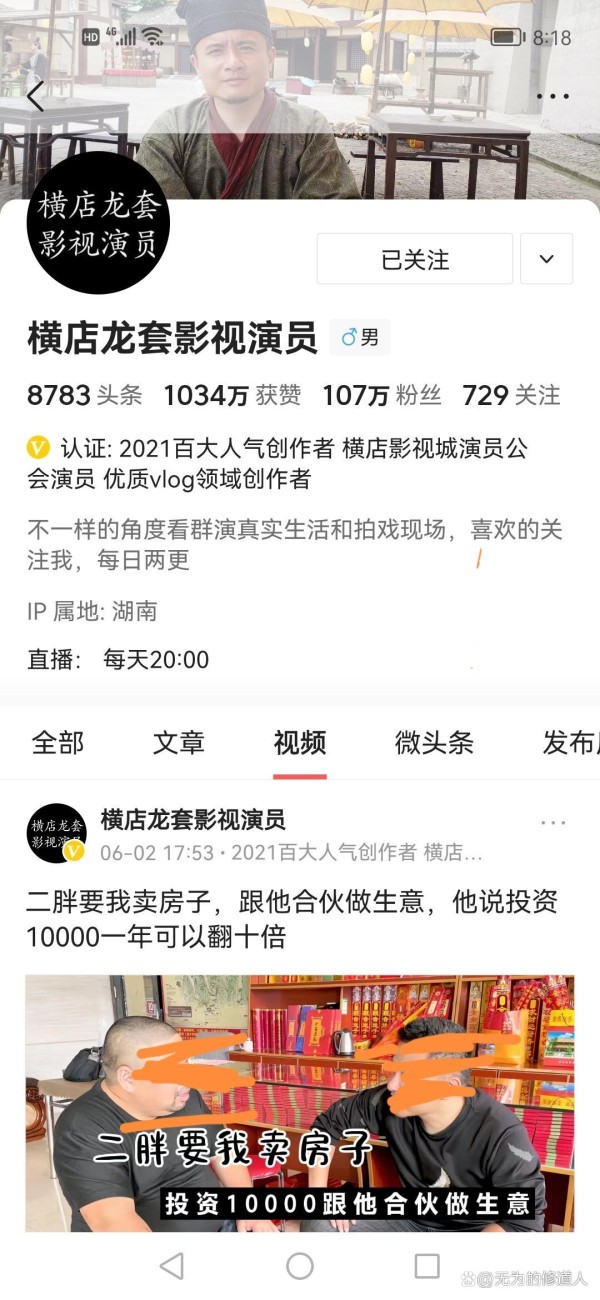Expand the dropdown next to 已关注
Image resolution: width=600 pixels, height=1300 pixels.
pos(546,259)
